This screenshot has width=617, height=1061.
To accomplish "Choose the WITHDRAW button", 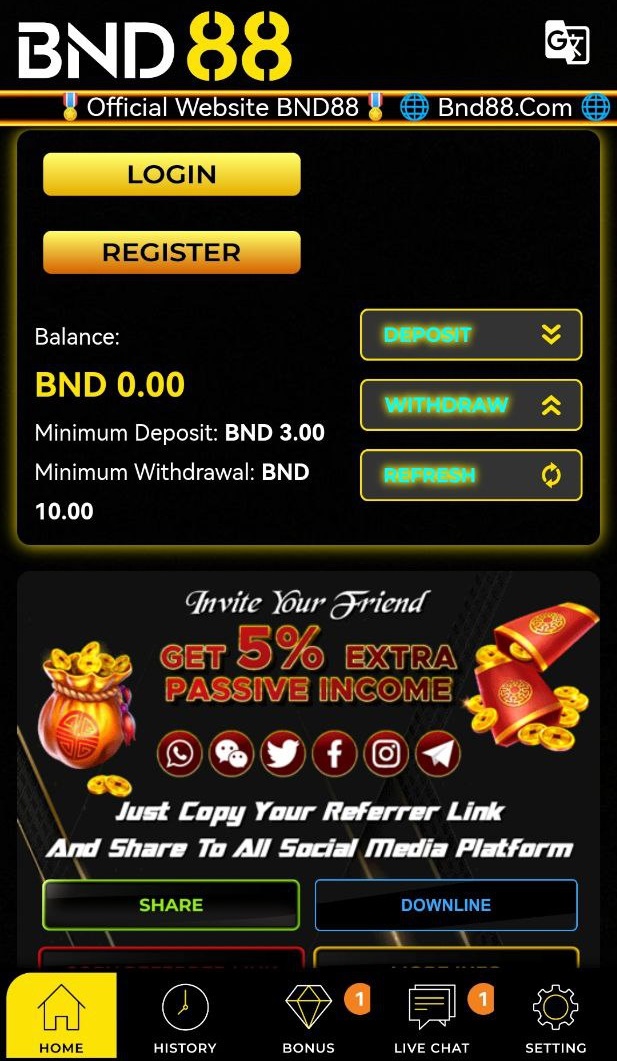I will click(470, 405).
